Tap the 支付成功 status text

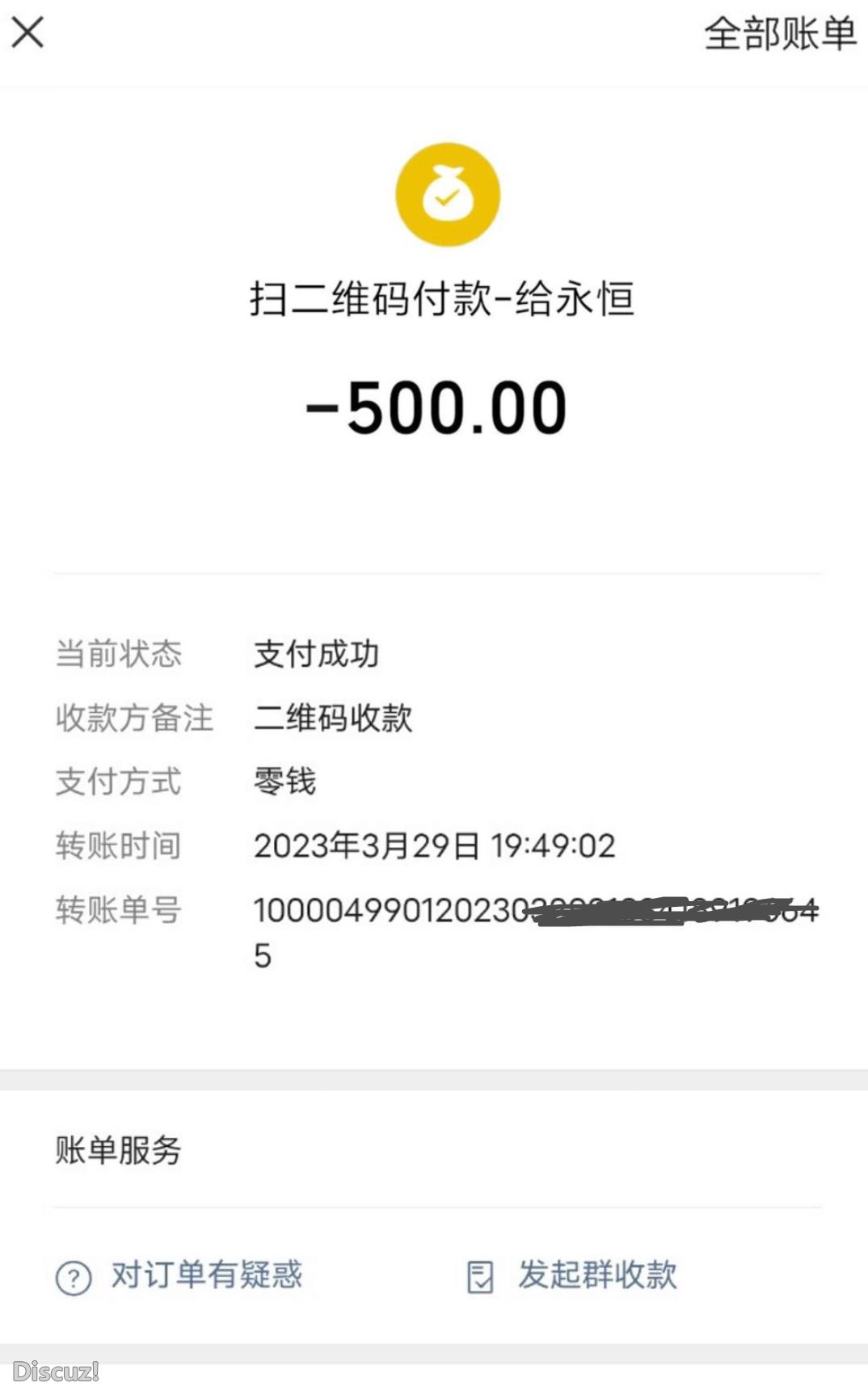point(316,655)
